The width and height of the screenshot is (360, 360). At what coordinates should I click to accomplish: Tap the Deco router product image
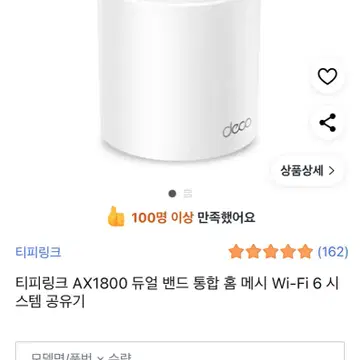click(x=180, y=80)
